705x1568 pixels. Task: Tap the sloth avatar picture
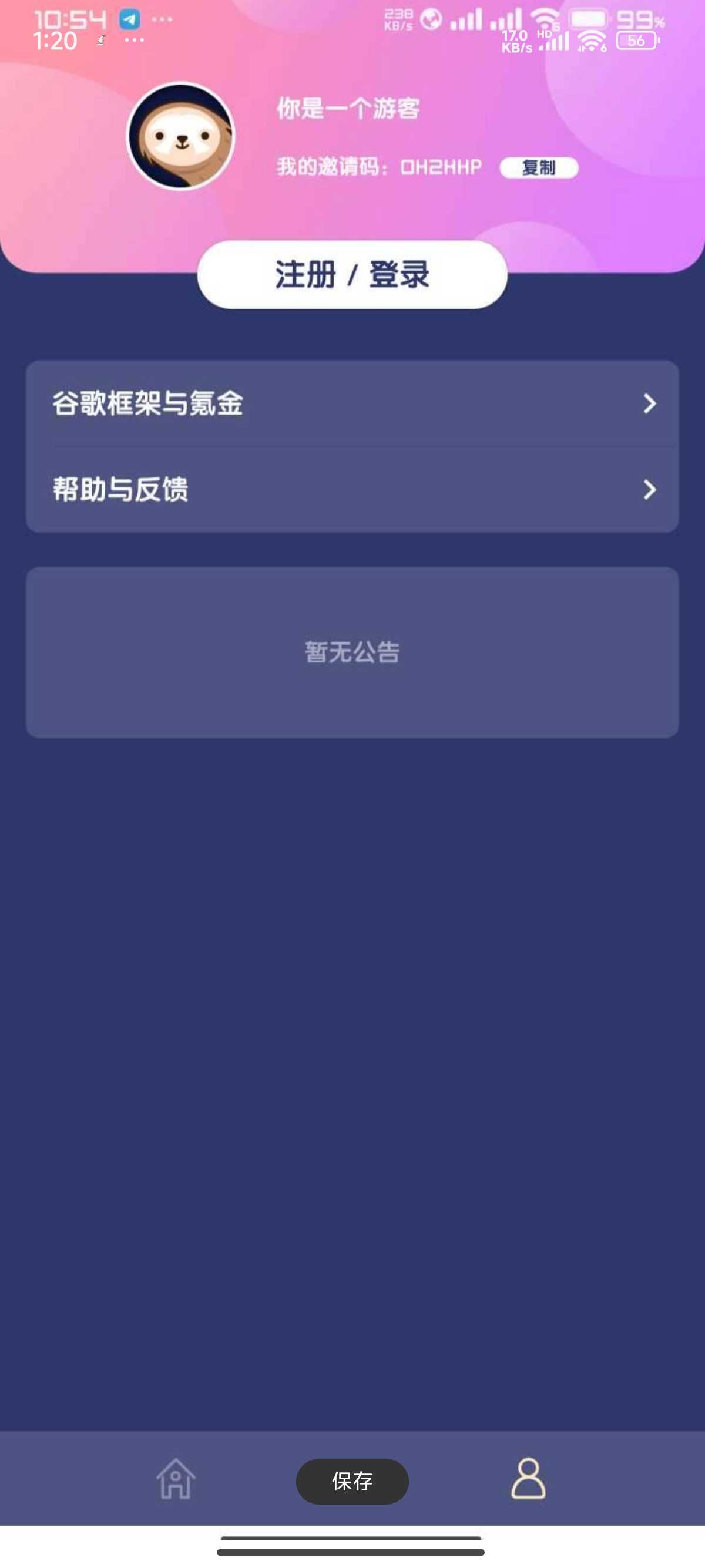(181, 136)
